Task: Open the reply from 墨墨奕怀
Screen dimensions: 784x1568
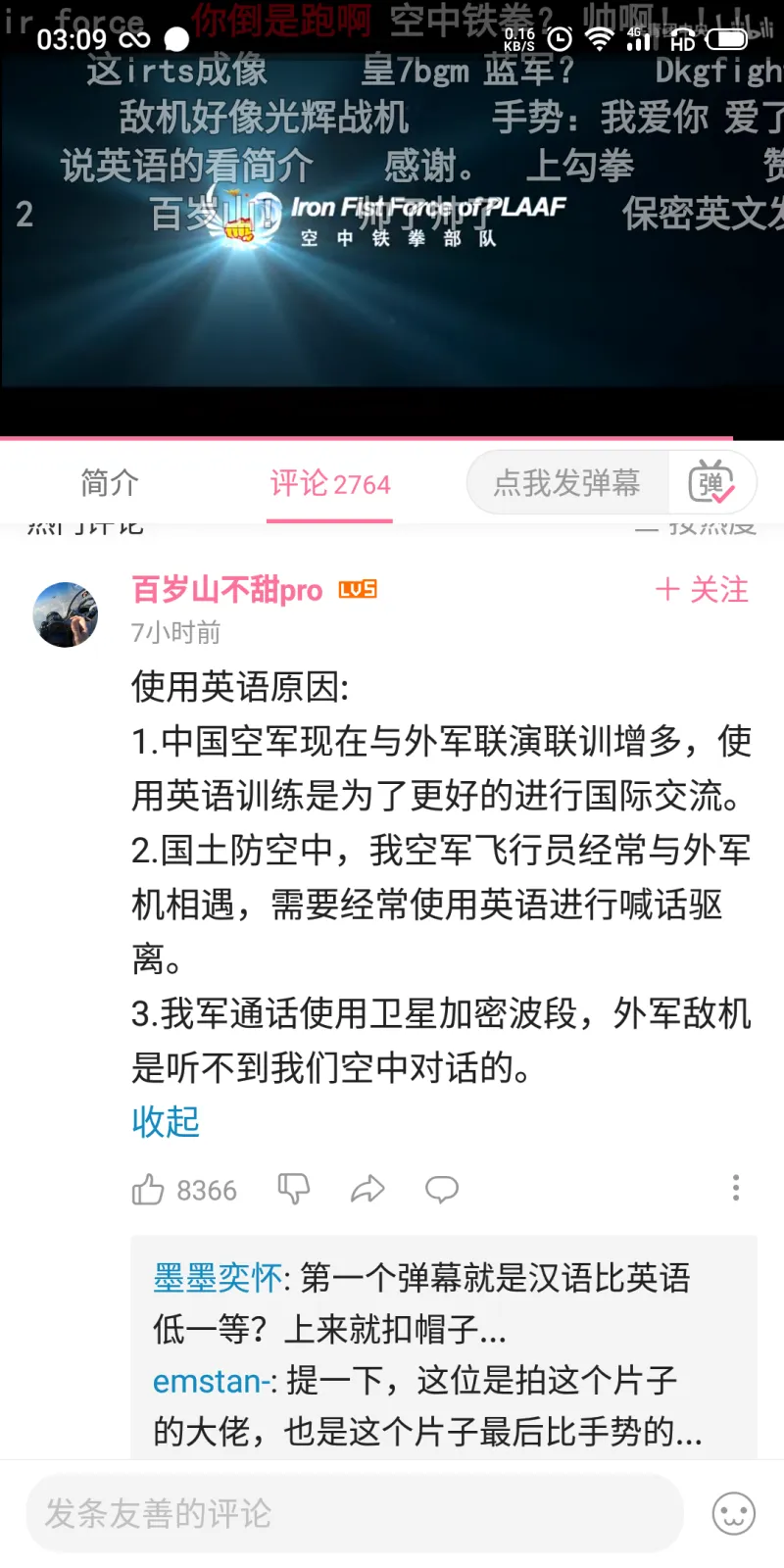Action: (x=421, y=1303)
